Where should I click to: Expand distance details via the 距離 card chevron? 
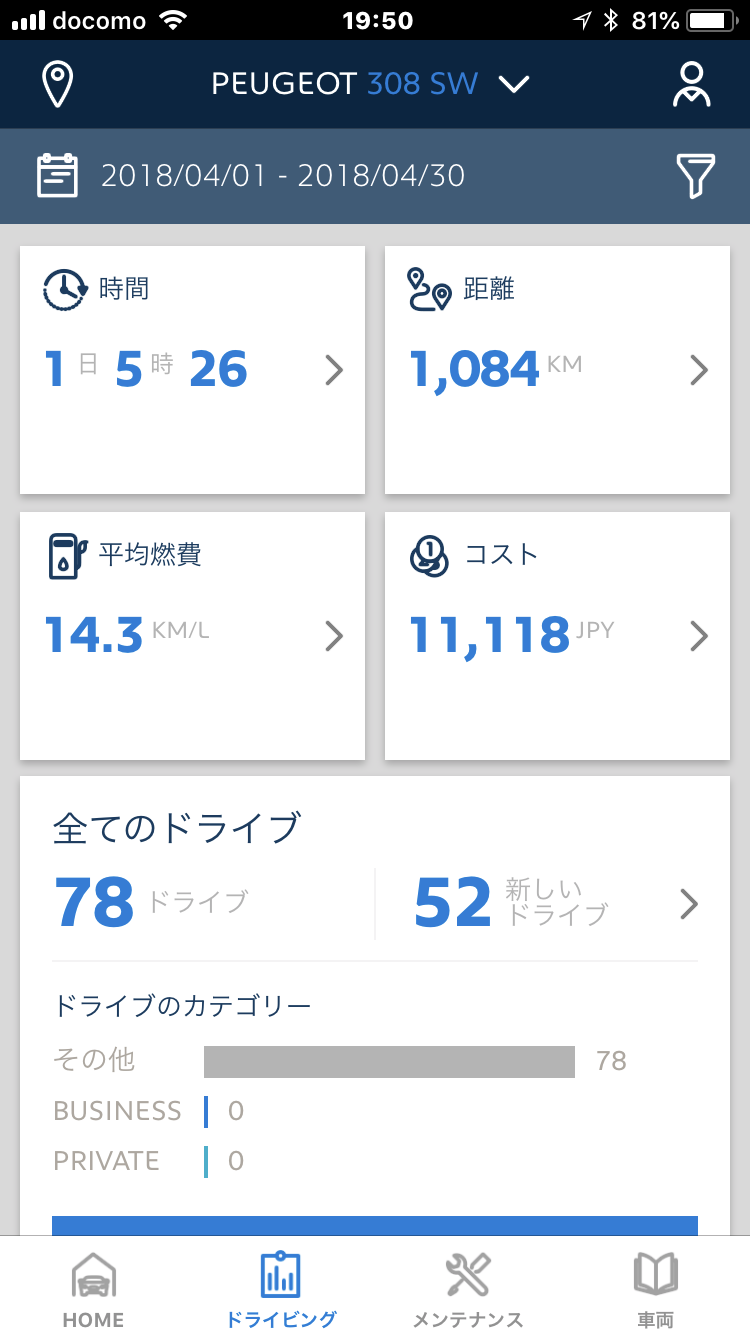[698, 369]
